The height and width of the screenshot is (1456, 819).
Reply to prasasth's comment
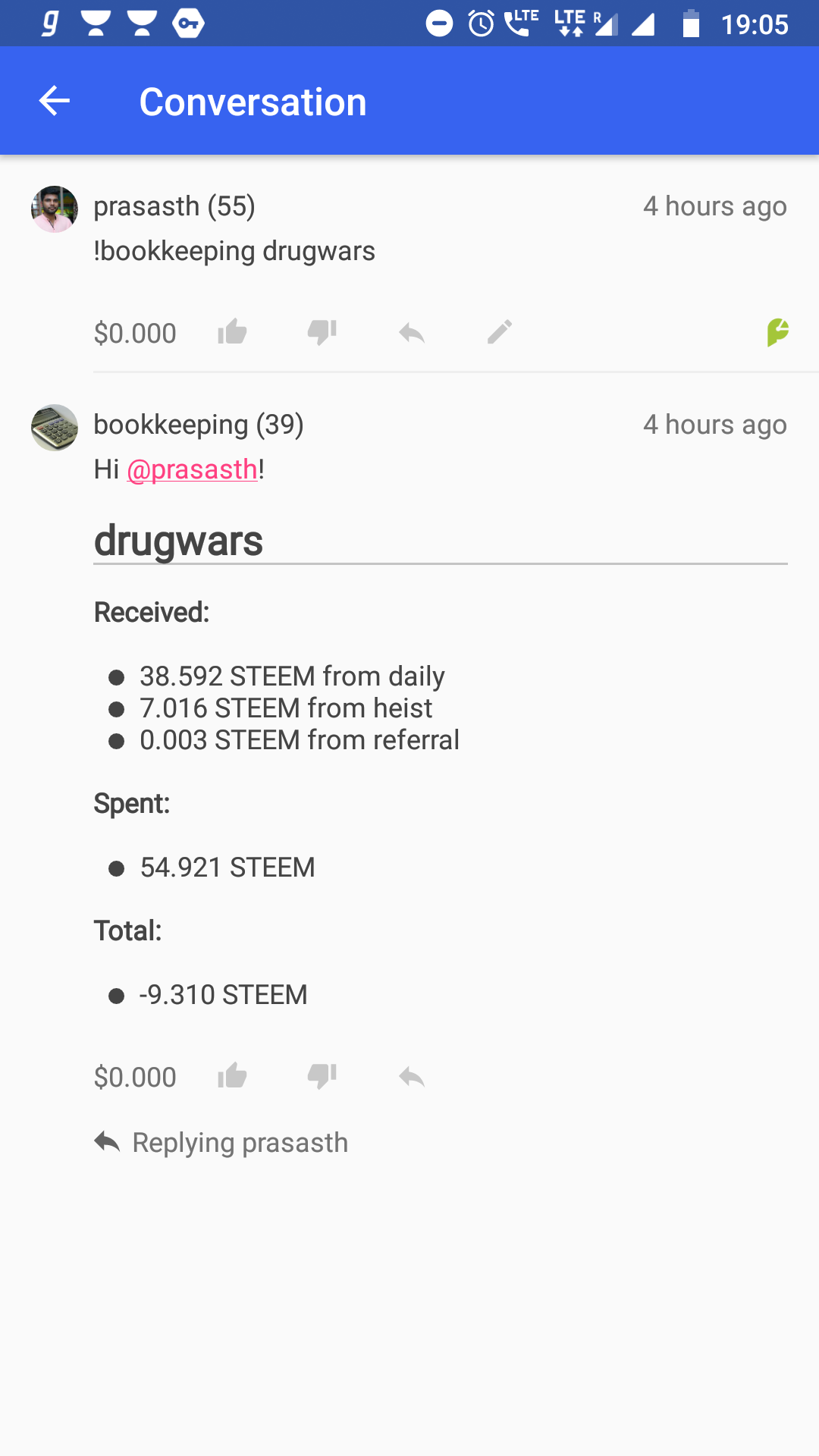coord(412,332)
